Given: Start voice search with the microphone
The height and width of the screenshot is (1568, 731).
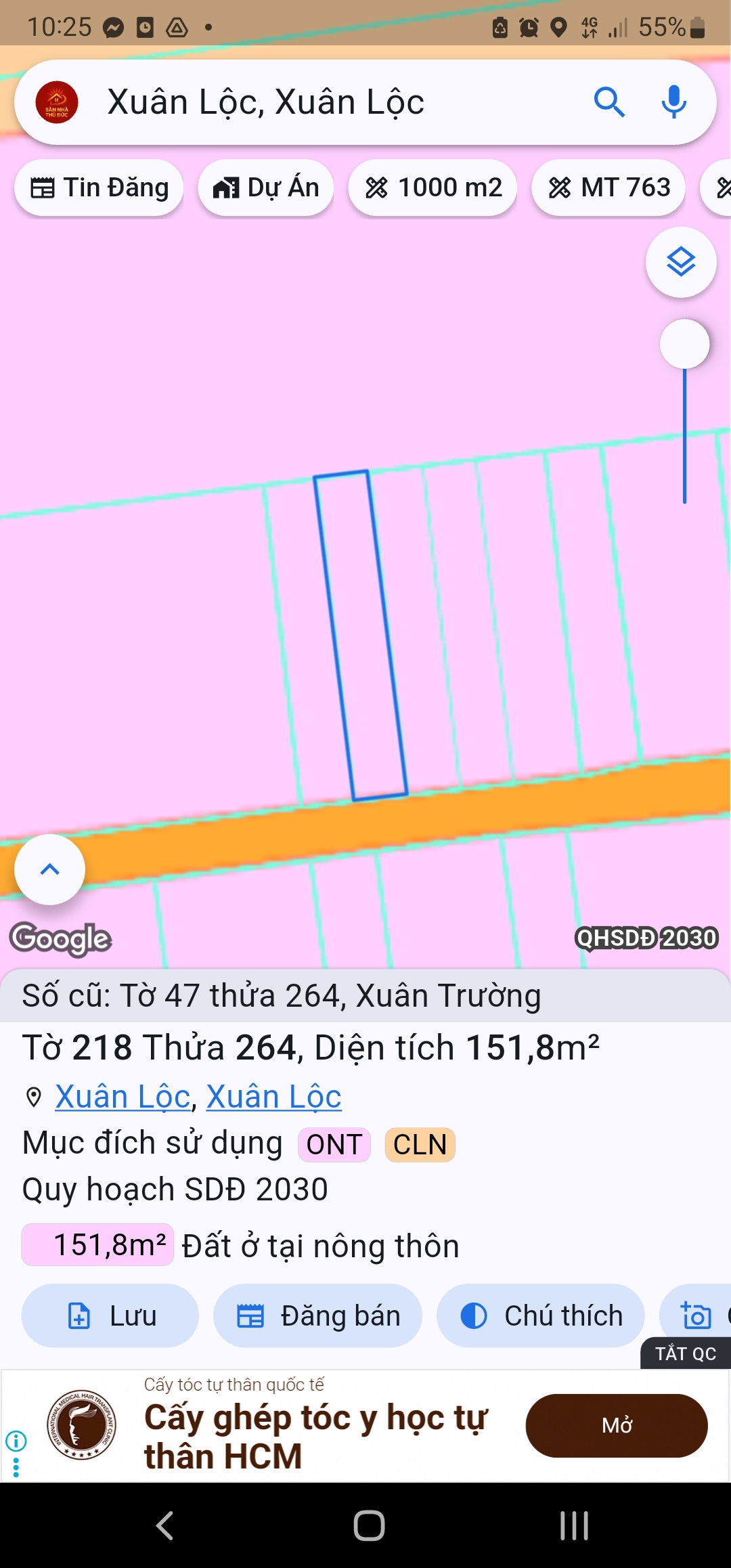Looking at the screenshot, I should [x=673, y=102].
